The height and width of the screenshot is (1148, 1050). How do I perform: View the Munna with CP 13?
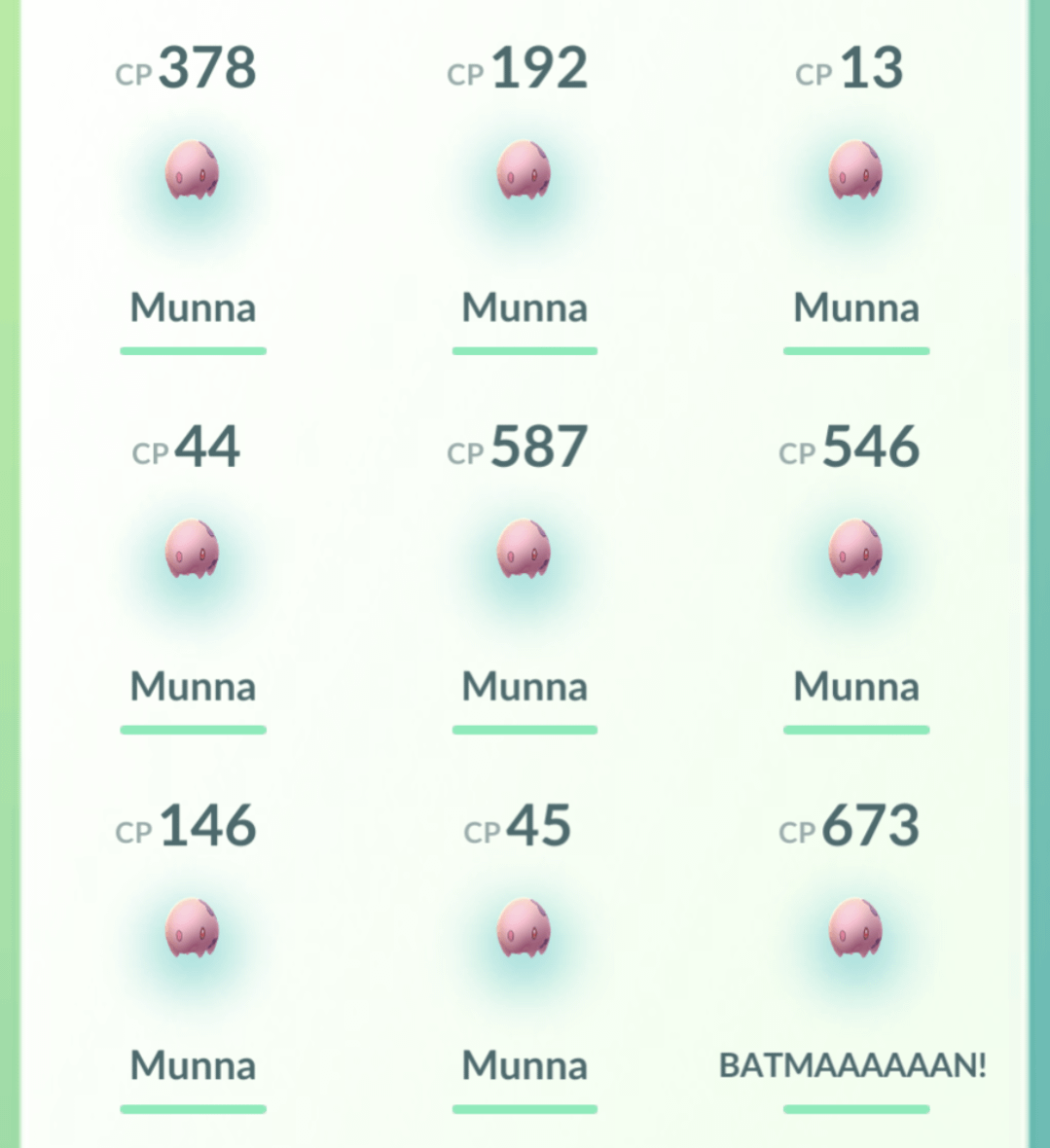(x=855, y=171)
